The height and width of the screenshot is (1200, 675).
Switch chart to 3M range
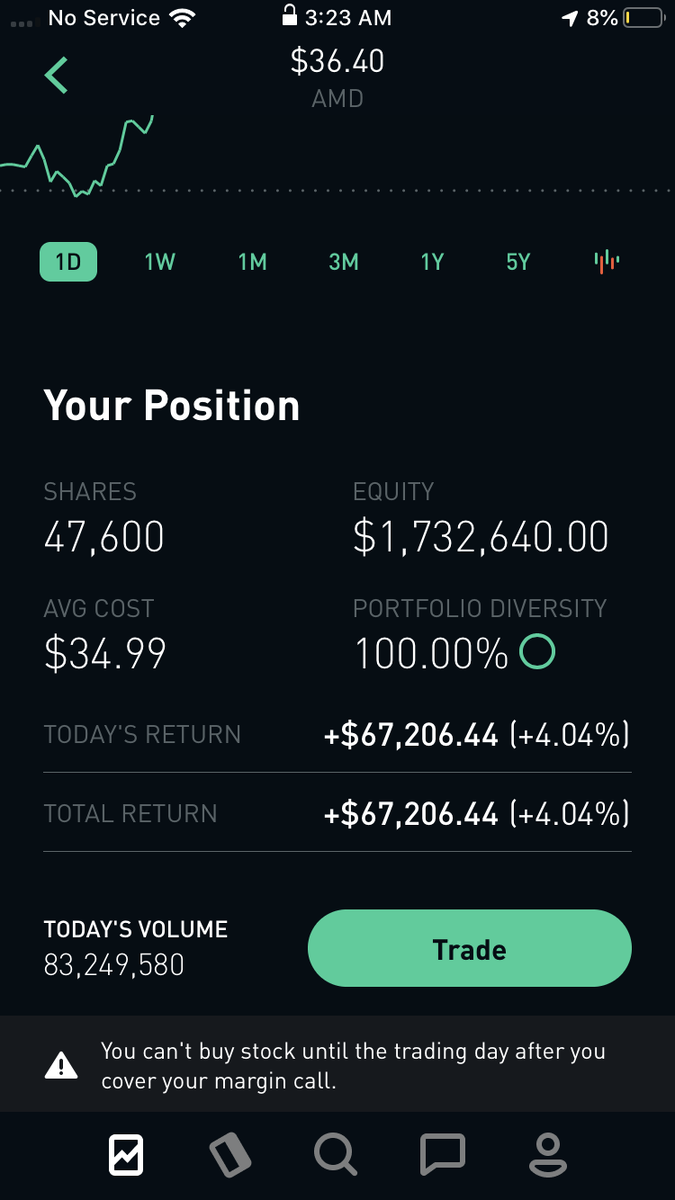[343, 262]
